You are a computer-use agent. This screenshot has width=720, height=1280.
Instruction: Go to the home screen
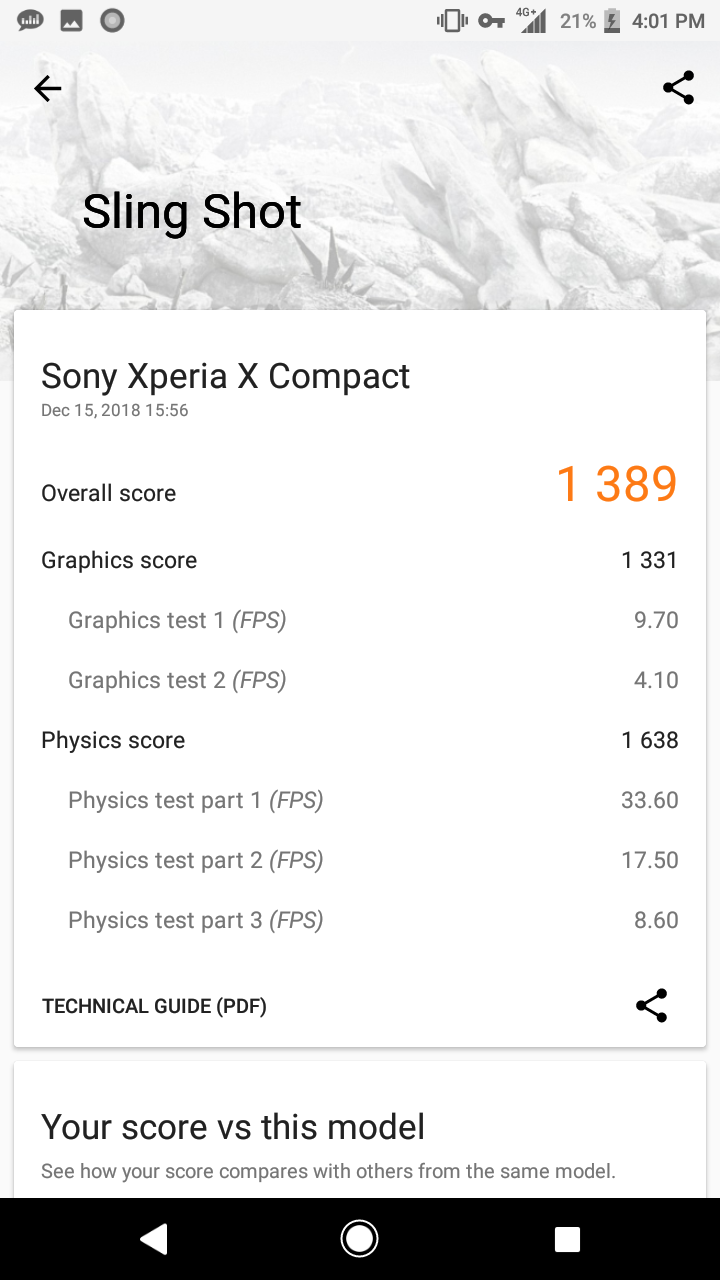(x=359, y=1240)
